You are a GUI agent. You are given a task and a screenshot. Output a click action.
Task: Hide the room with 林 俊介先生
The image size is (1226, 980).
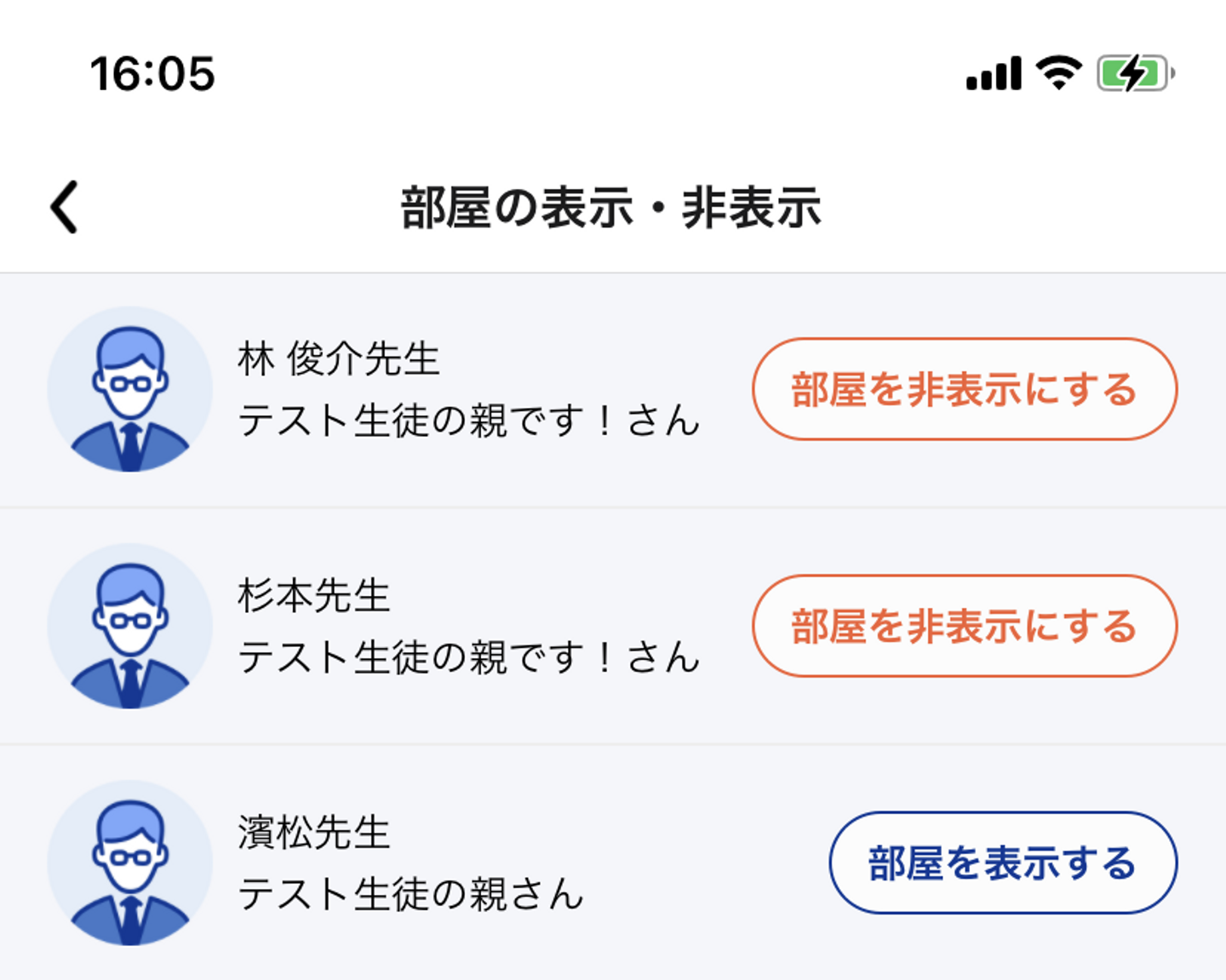(x=964, y=389)
